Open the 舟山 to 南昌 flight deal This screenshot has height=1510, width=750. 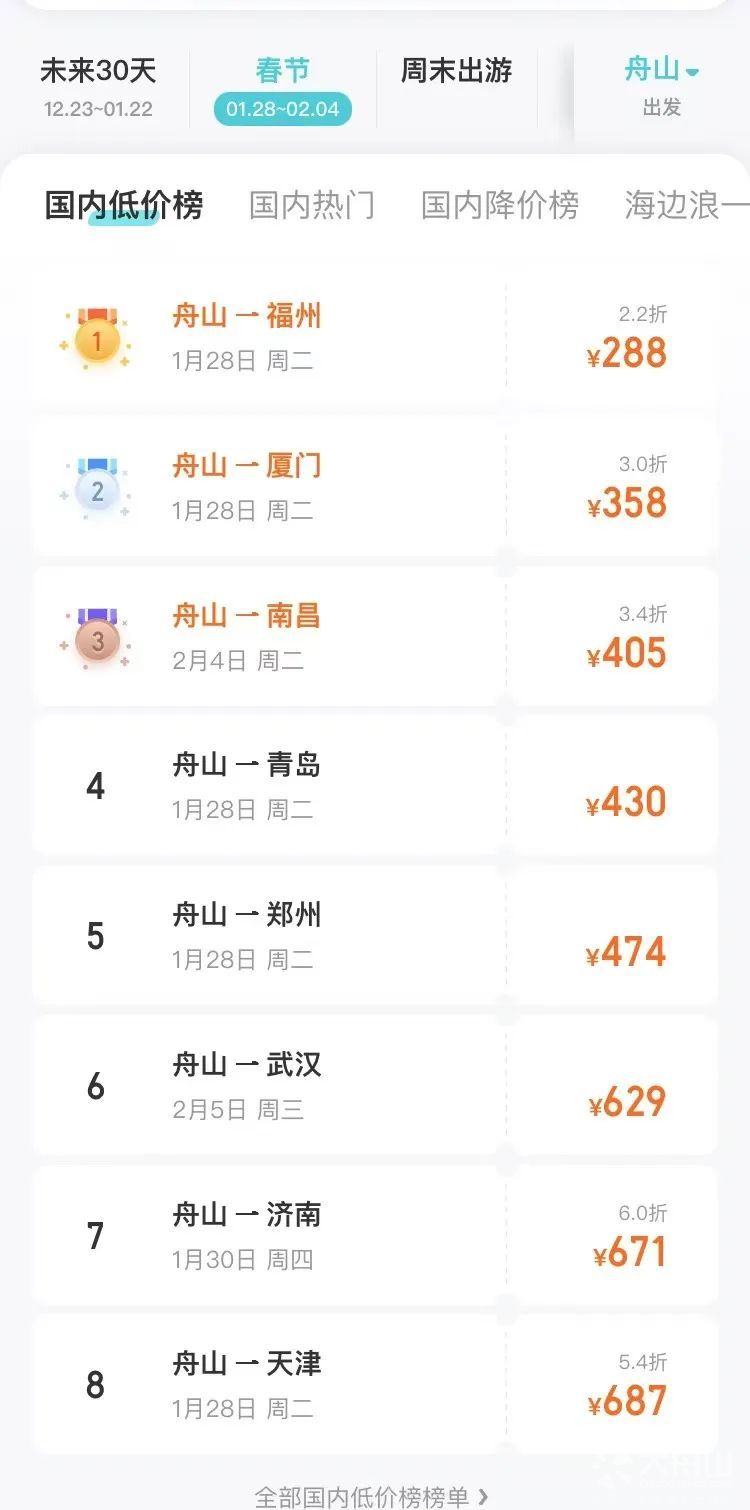point(375,637)
